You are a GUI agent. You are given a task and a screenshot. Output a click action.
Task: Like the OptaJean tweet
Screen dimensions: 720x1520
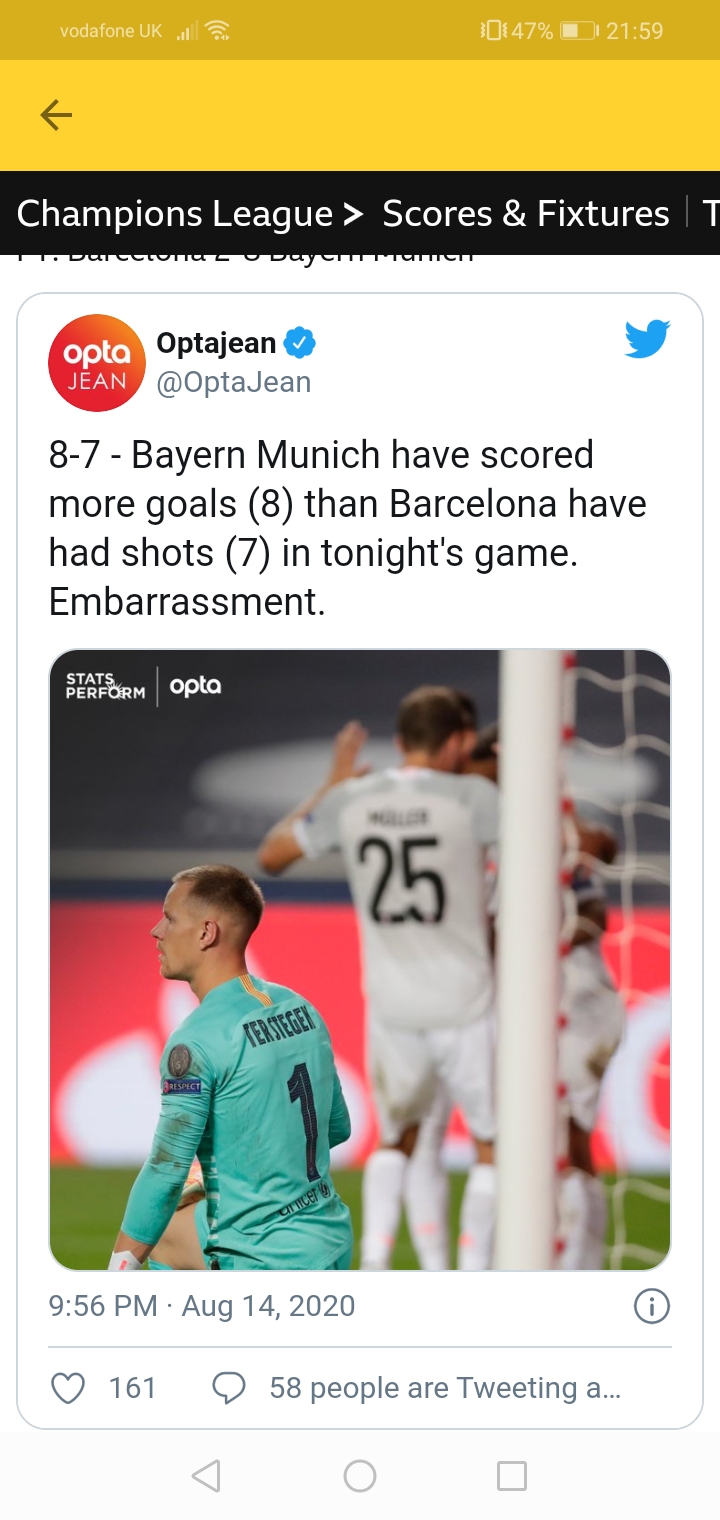click(x=68, y=1388)
